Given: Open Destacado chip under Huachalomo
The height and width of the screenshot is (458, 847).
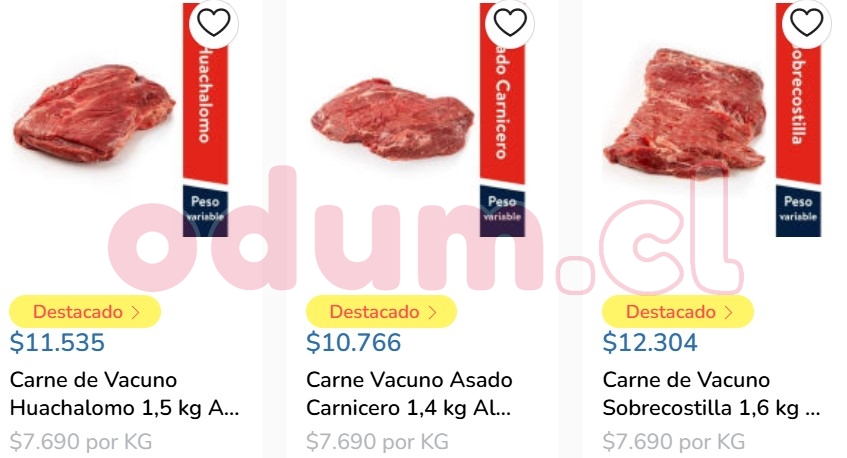Looking at the screenshot, I should point(85,312).
